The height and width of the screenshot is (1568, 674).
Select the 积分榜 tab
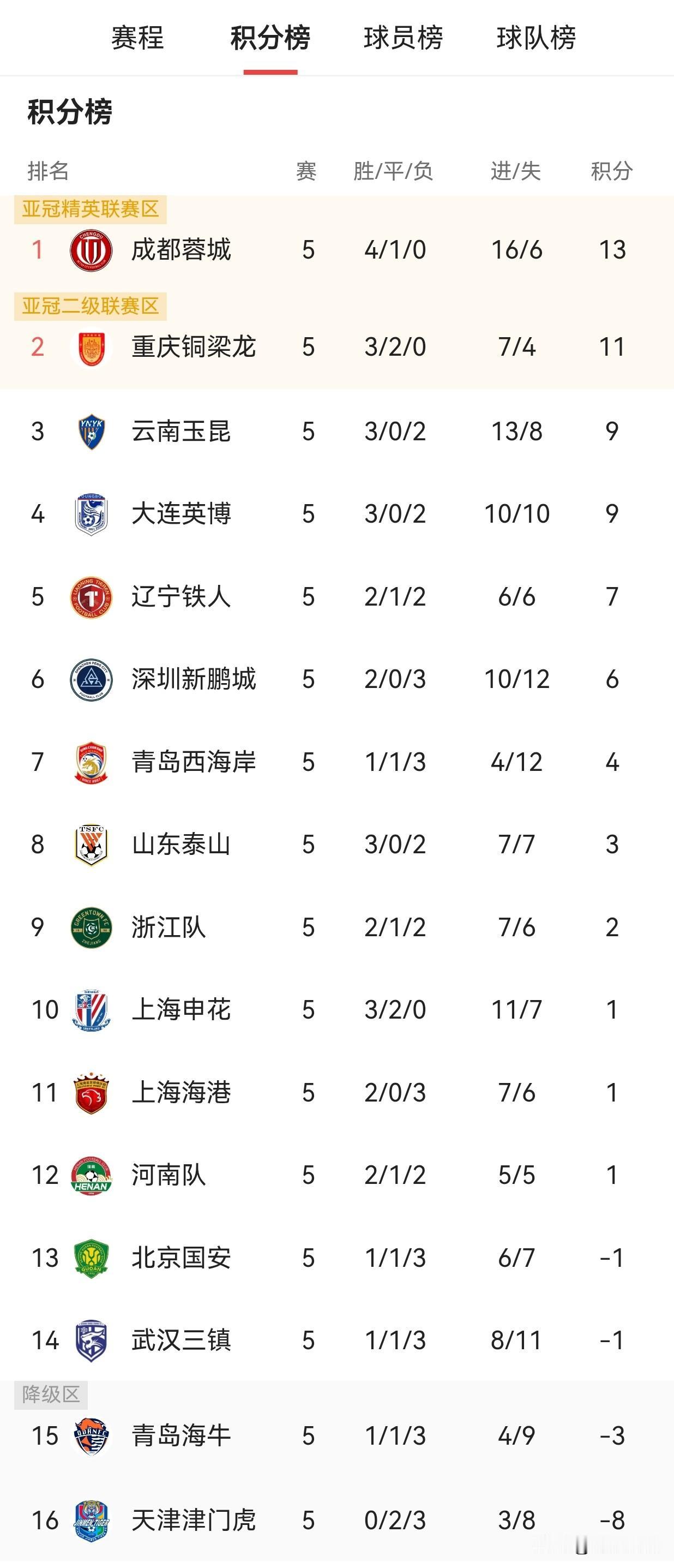(x=270, y=38)
